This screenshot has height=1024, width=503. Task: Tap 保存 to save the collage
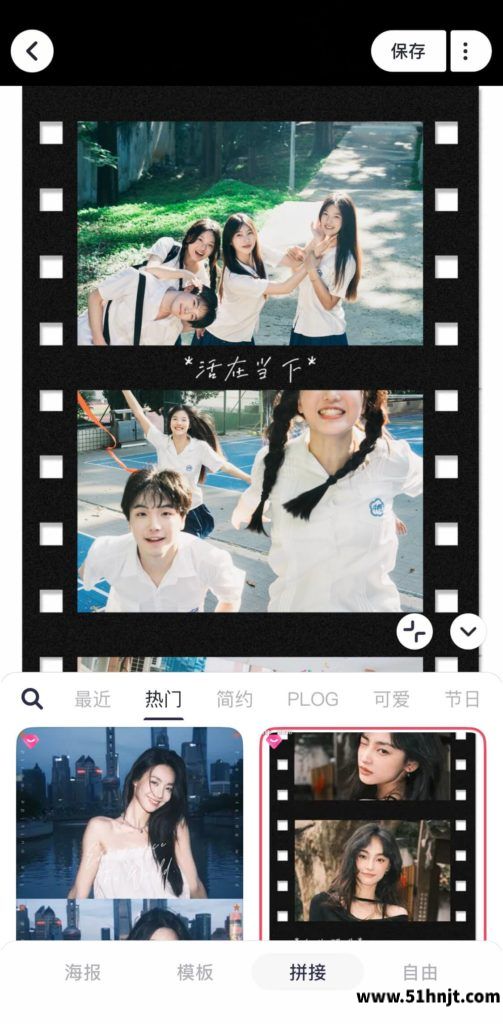408,51
